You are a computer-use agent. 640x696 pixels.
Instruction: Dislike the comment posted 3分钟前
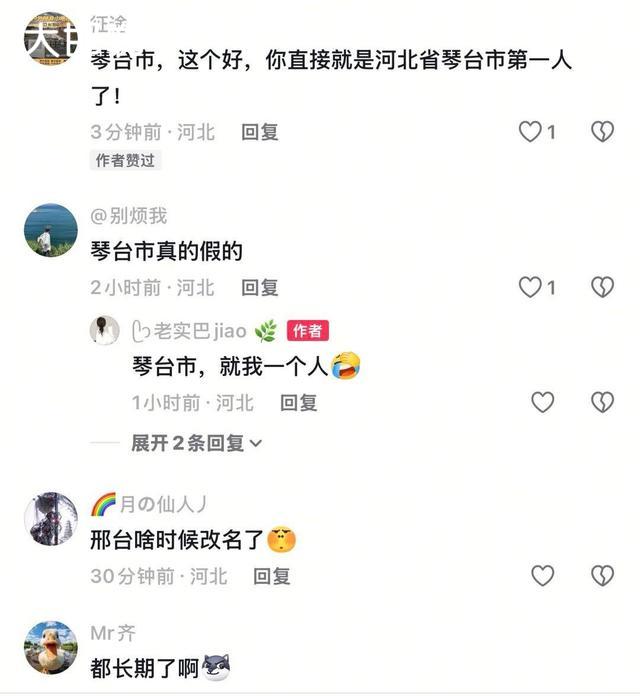(602, 131)
